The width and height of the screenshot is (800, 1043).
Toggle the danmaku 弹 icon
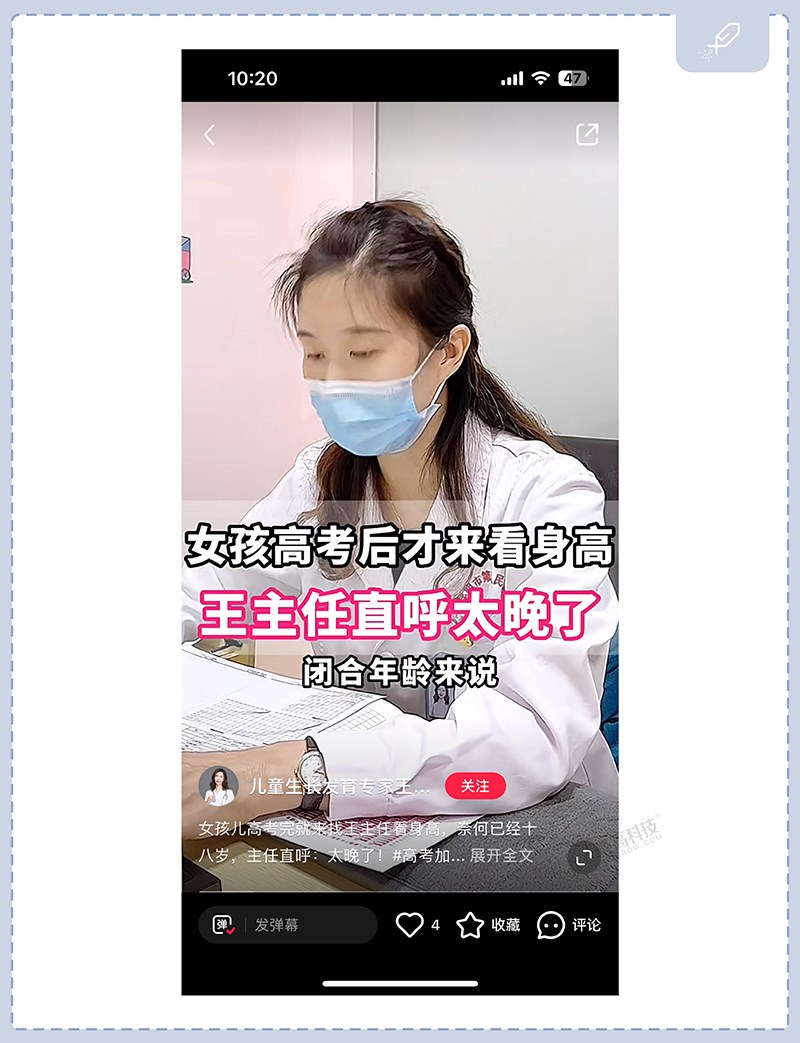pos(224,925)
